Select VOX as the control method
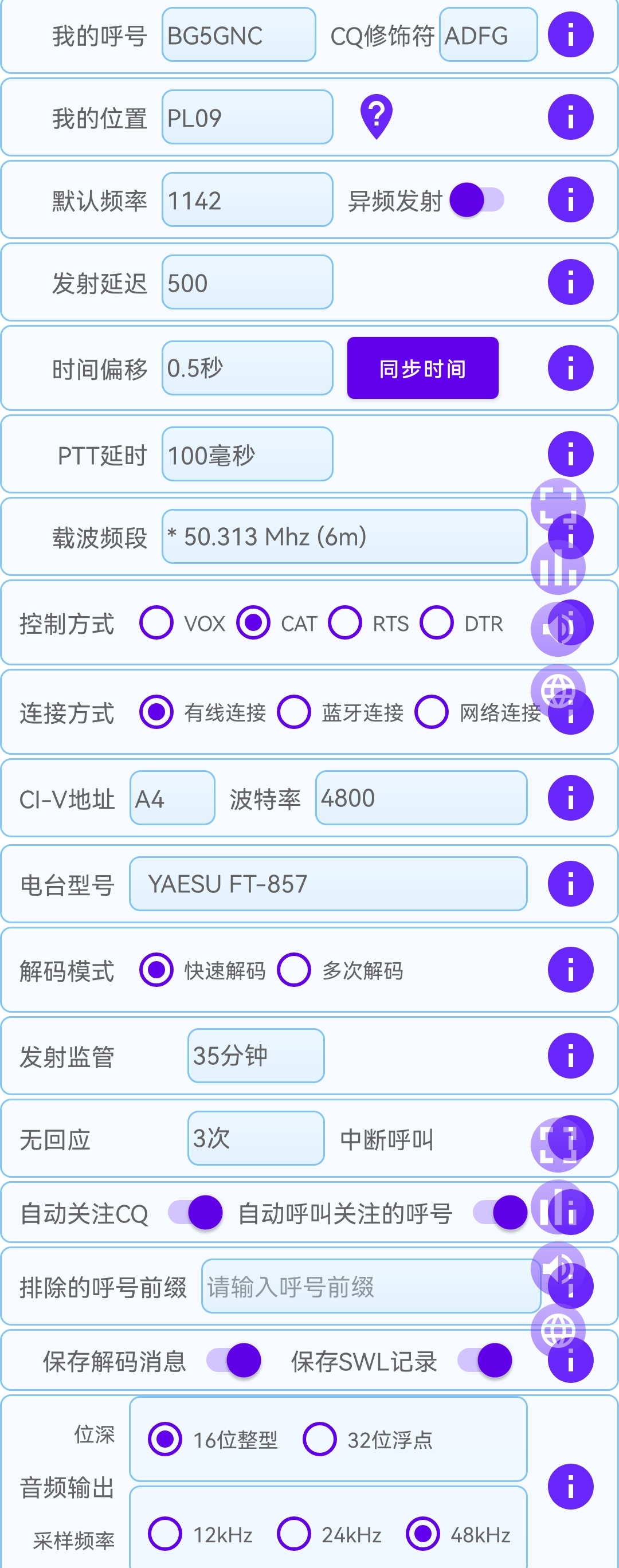Viewport: 619px width, 1568px height. pos(156,623)
